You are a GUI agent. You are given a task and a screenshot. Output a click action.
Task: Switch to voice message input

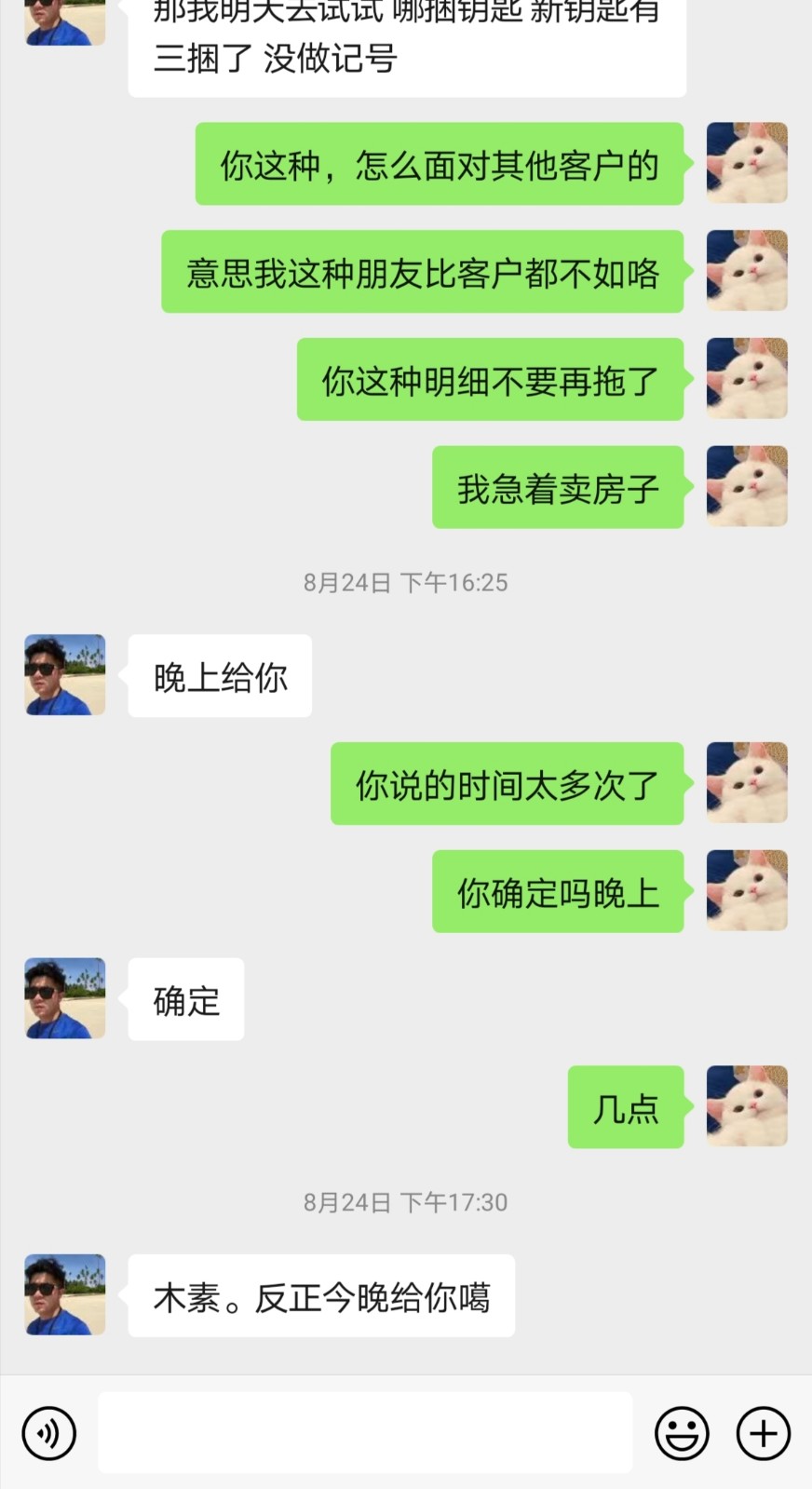point(48,1433)
